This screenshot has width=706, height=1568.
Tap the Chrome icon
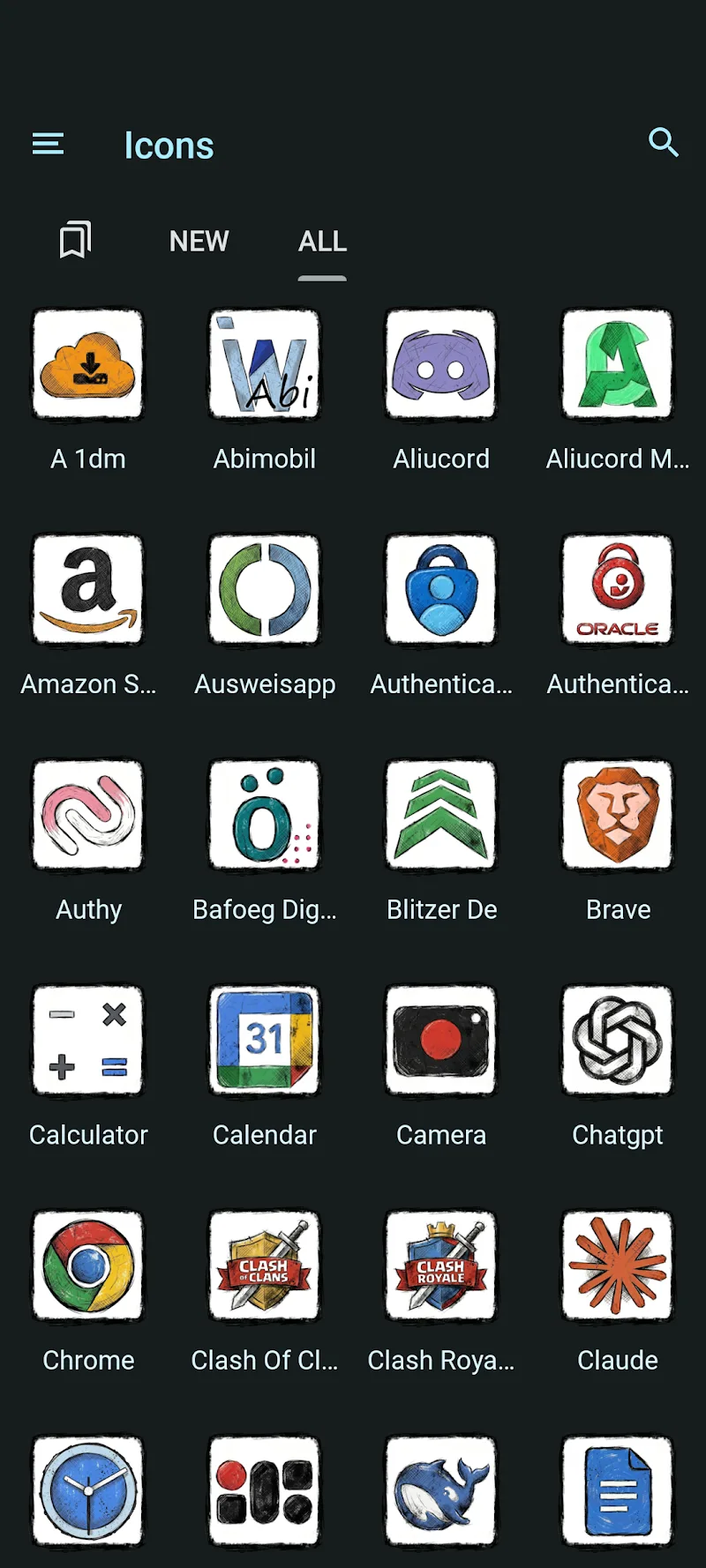coord(88,1266)
